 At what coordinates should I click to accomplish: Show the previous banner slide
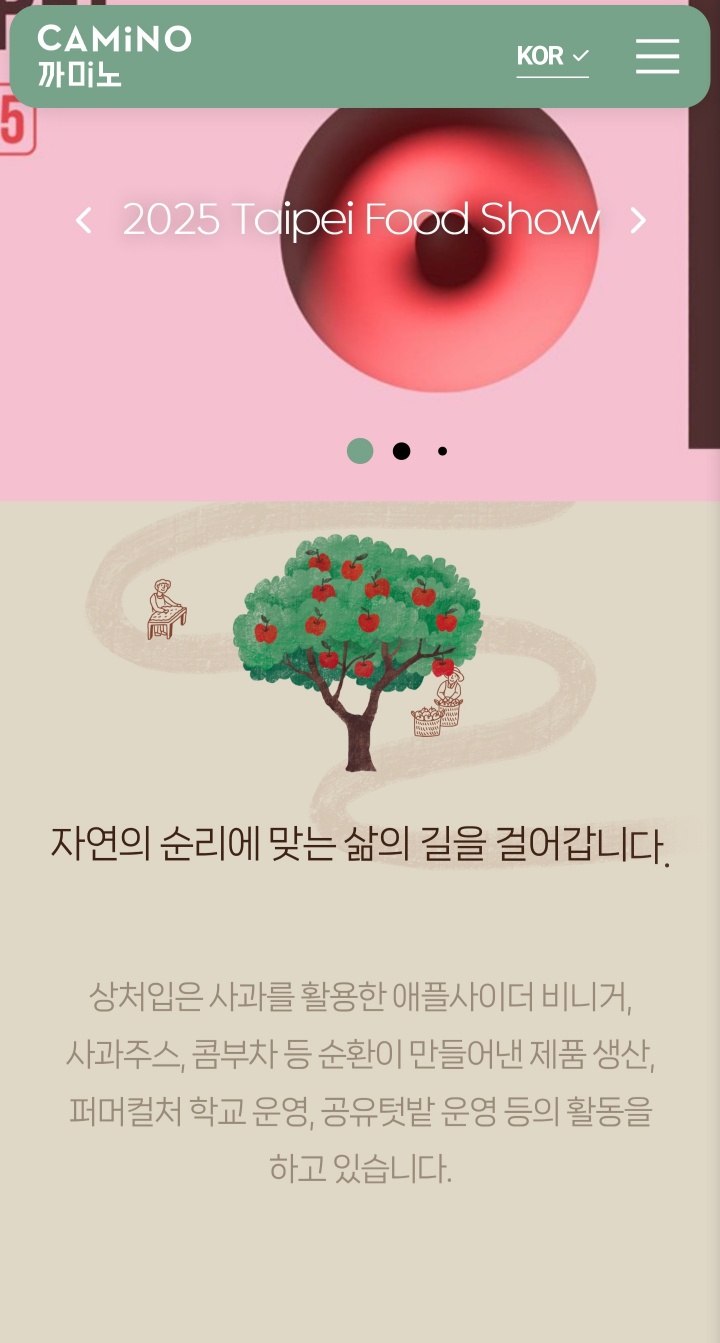tap(84, 221)
